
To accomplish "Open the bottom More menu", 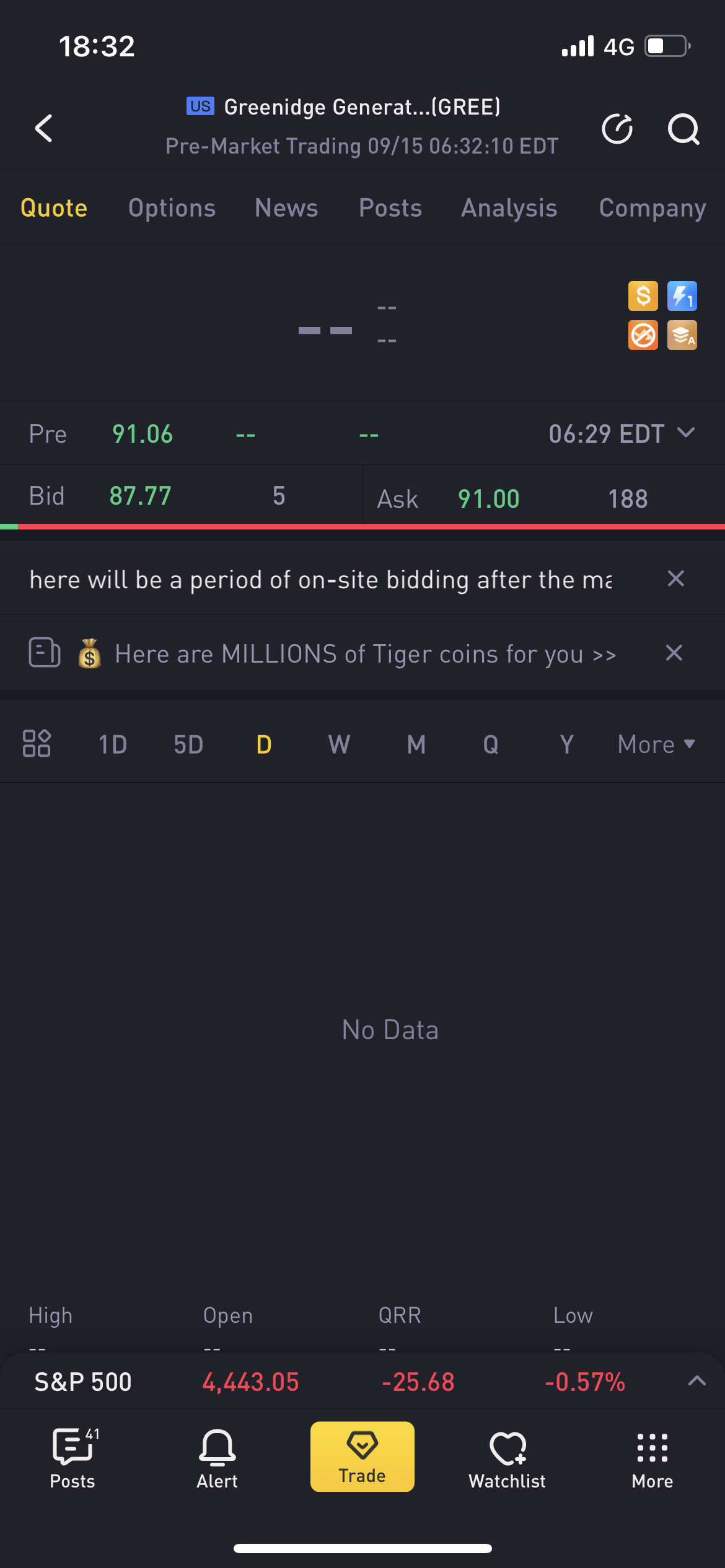I will pos(652,1460).
